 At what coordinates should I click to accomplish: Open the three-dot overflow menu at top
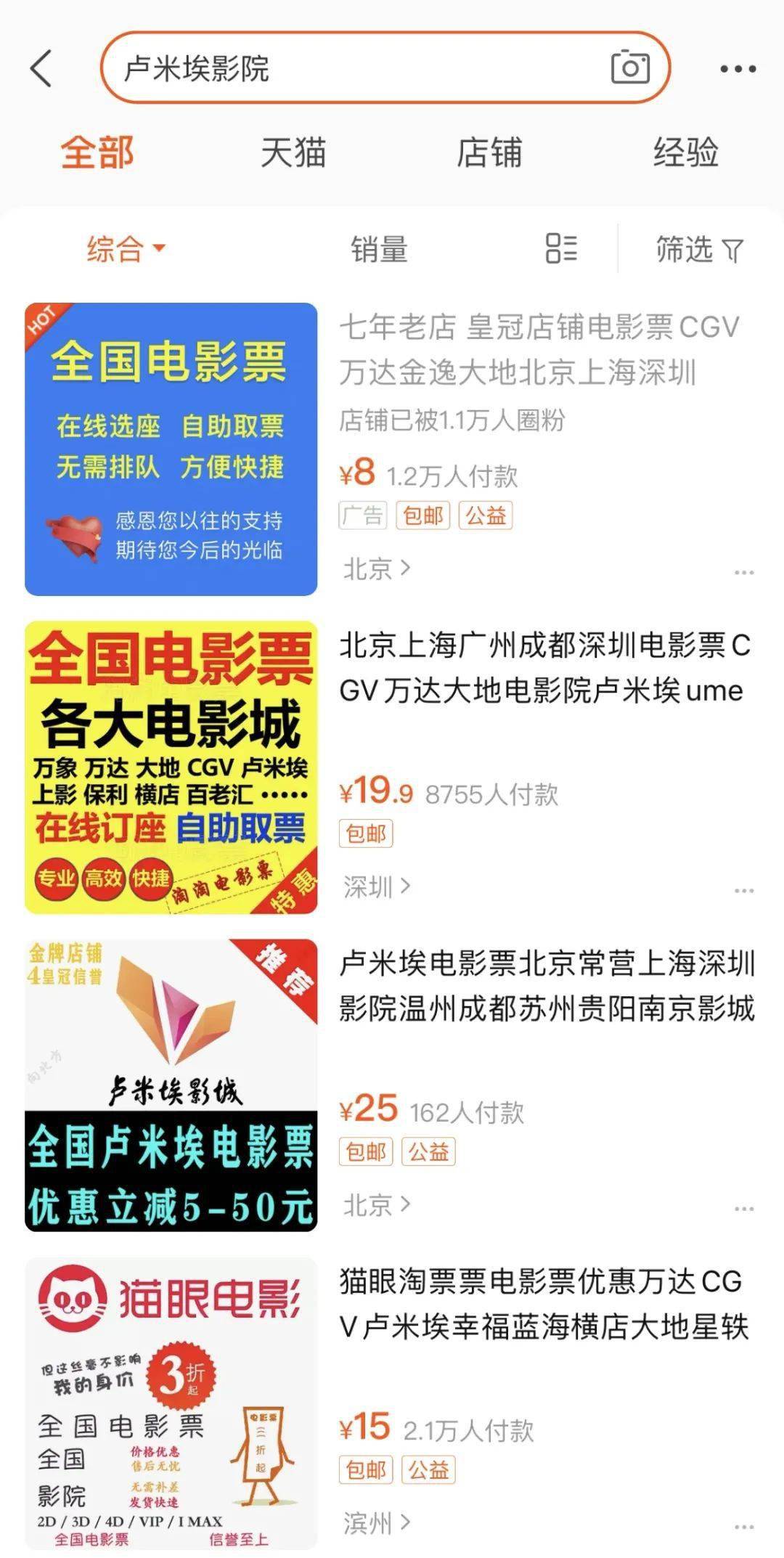pyautogui.click(x=738, y=69)
